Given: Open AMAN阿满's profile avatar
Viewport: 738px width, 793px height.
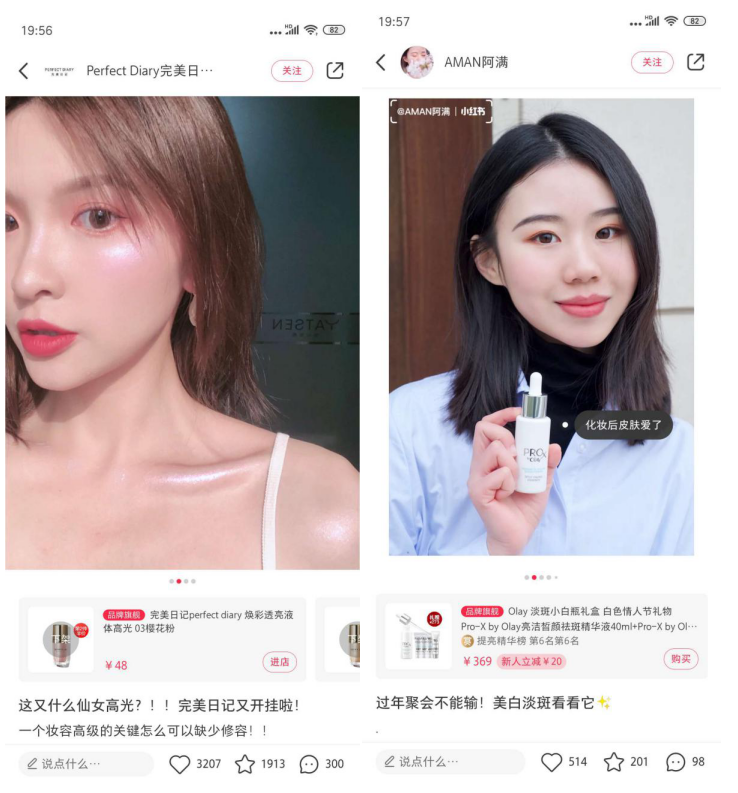Looking at the screenshot, I should [x=417, y=63].
